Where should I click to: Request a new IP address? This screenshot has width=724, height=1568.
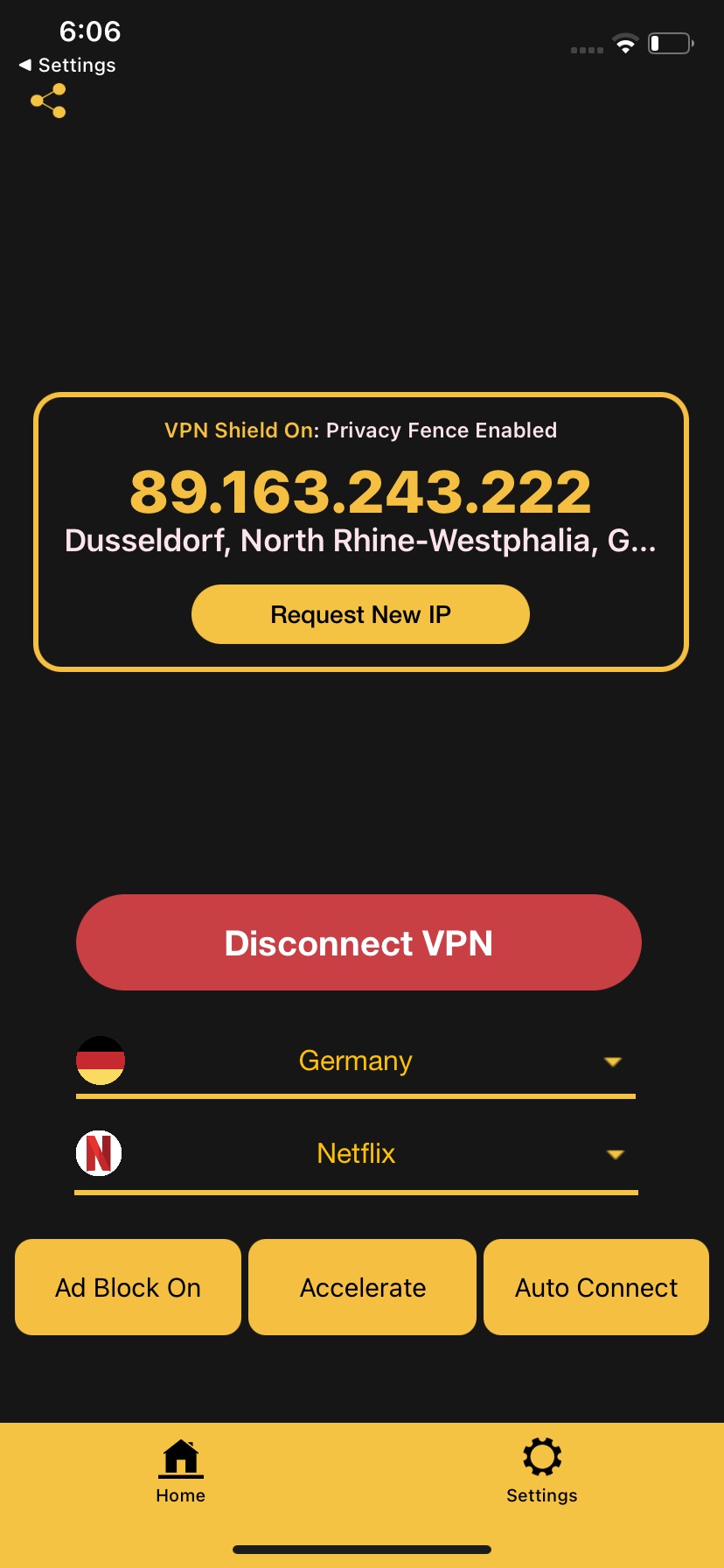[x=360, y=614]
